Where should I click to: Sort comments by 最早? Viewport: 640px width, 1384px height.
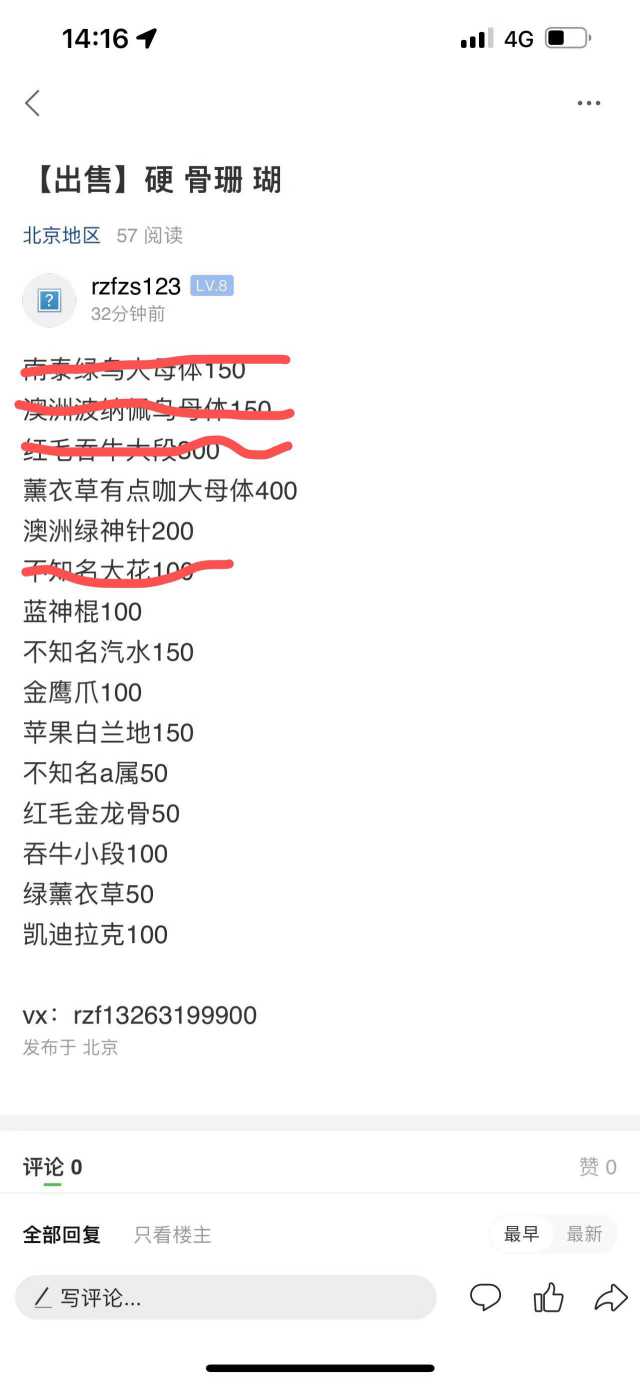pos(522,1235)
